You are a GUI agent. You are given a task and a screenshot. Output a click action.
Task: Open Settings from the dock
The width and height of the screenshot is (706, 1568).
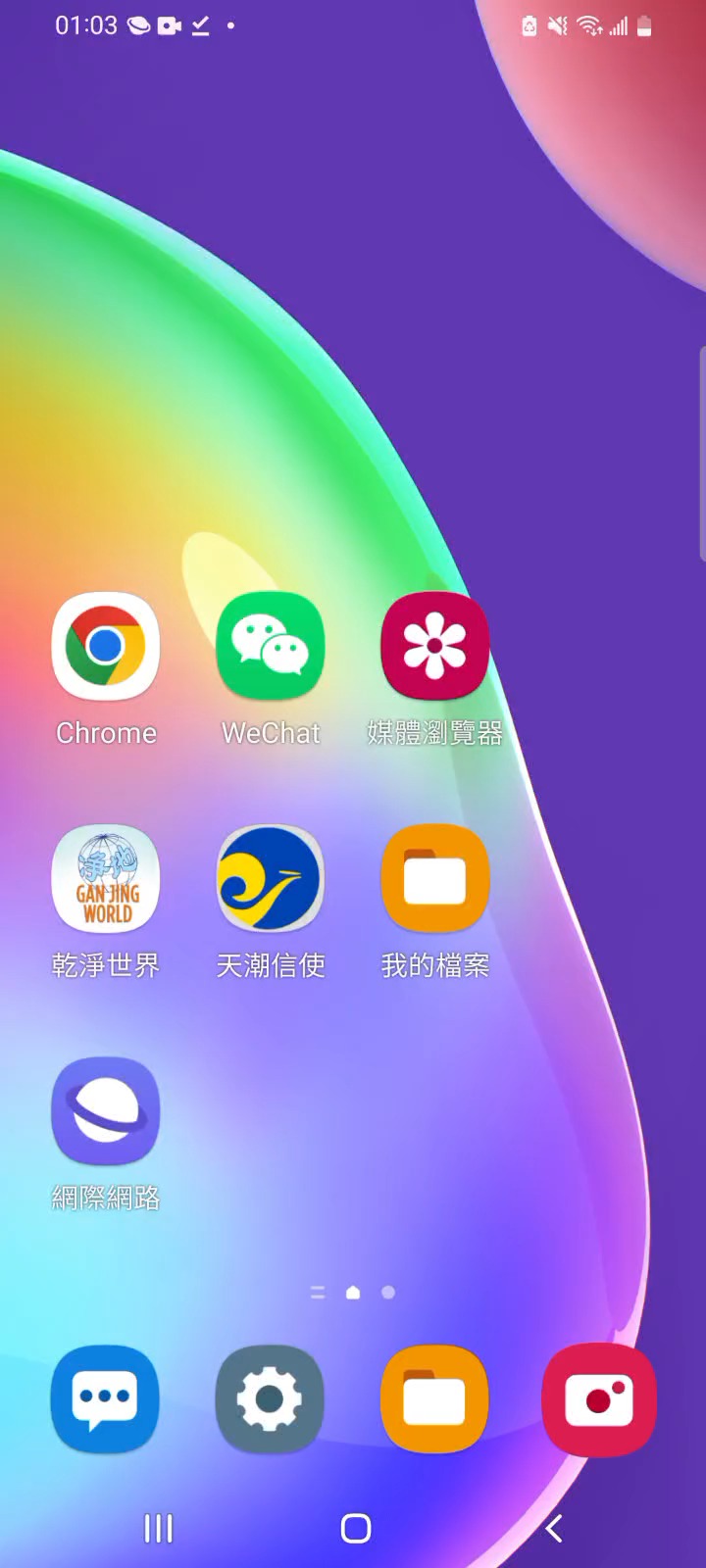[270, 1398]
